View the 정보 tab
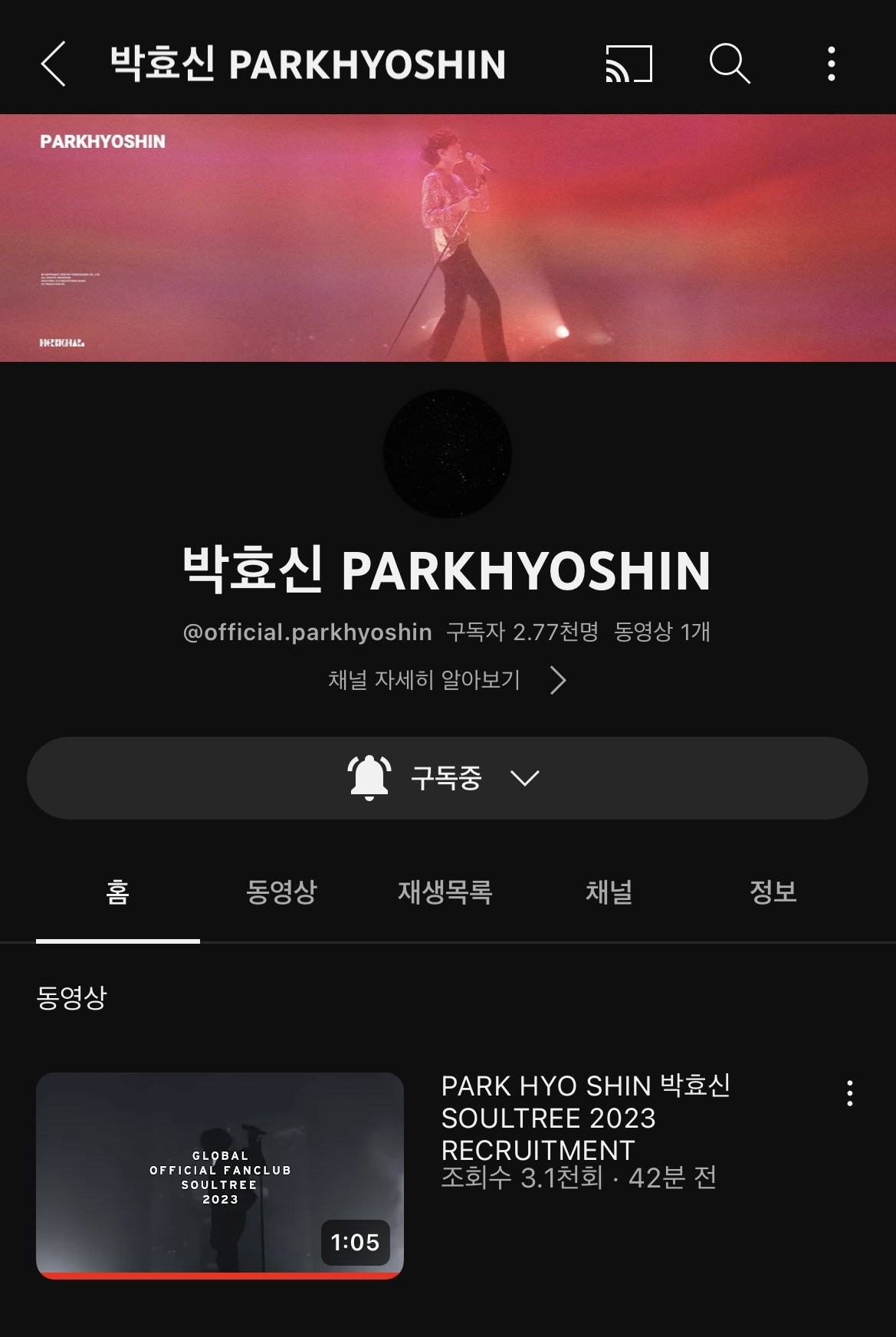 click(x=773, y=892)
